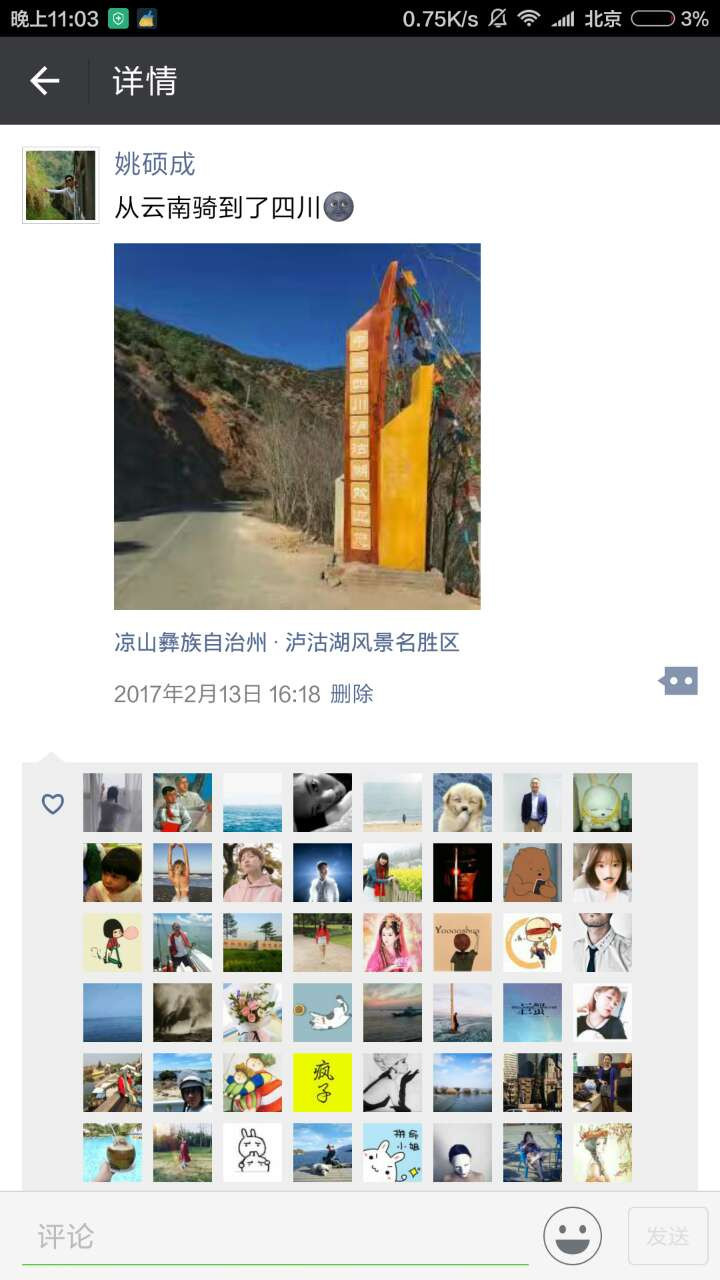
Task: Open the liker with Yoooooho avatar
Action: click(x=462, y=942)
